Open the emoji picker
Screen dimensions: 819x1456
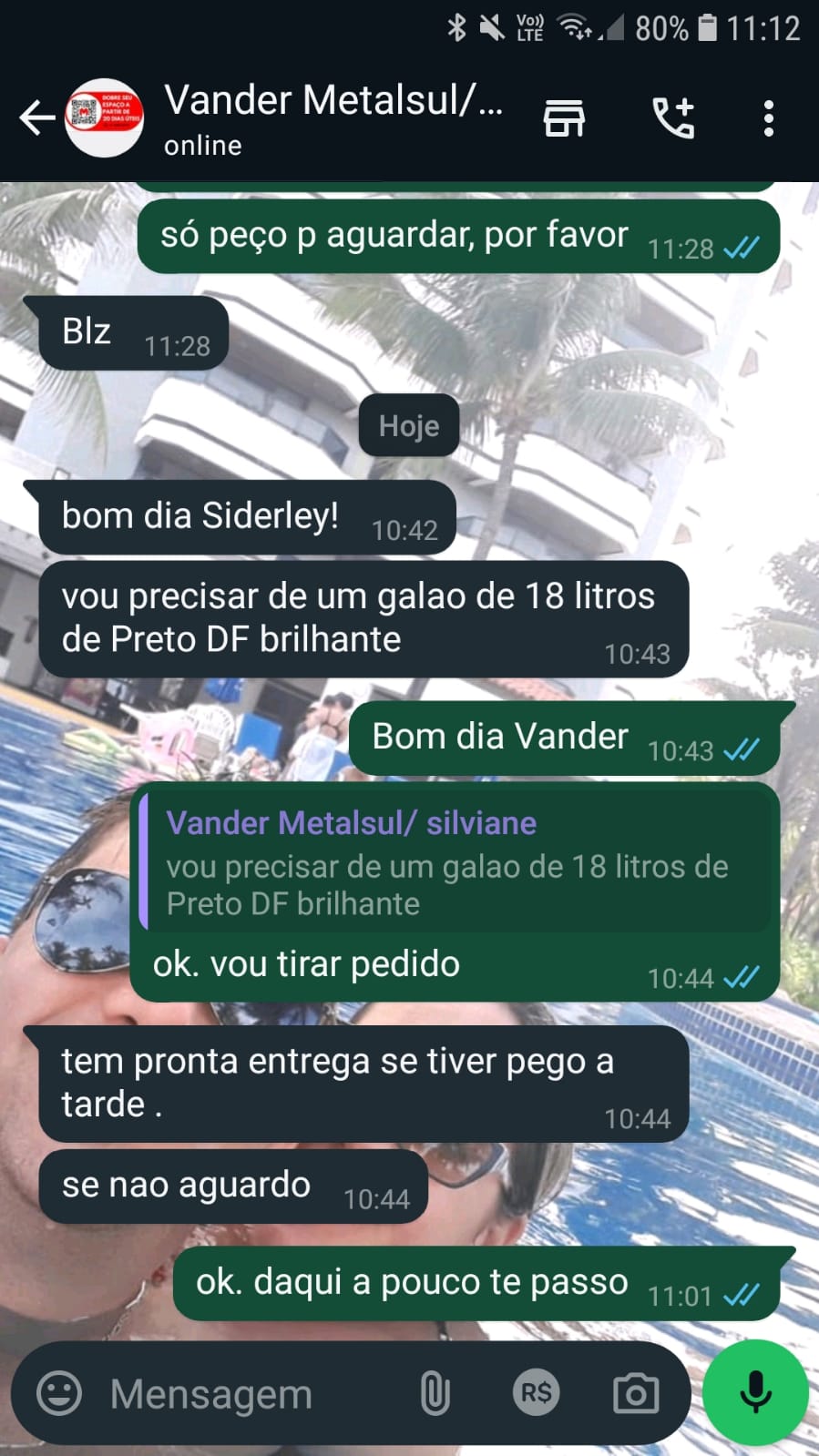pyautogui.click(x=59, y=1393)
